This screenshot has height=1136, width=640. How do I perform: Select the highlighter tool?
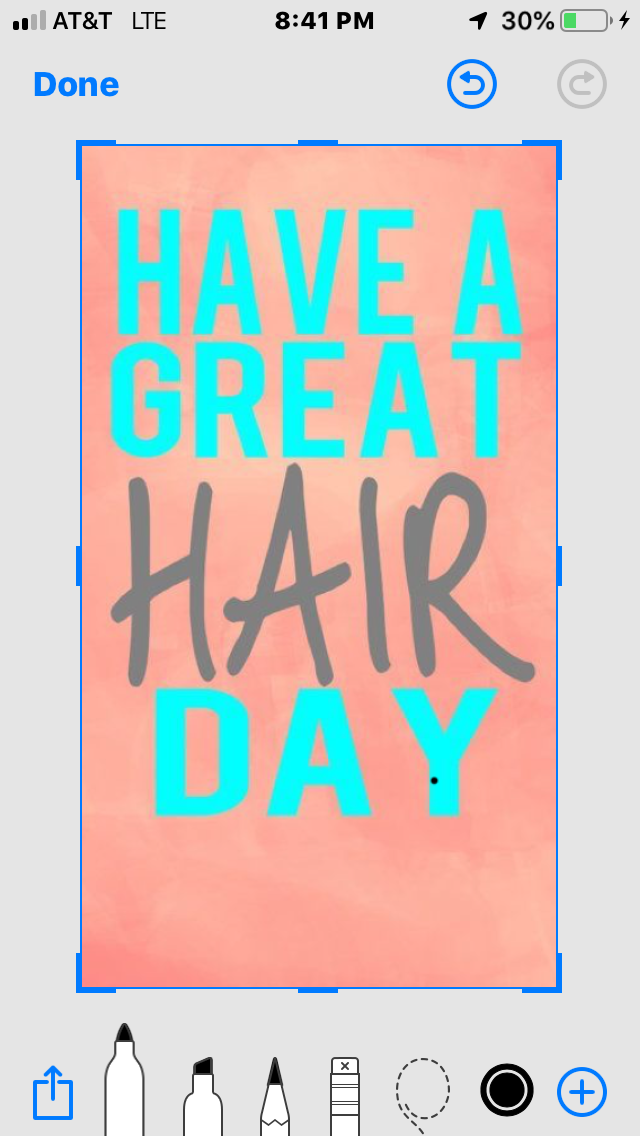click(x=203, y=1095)
